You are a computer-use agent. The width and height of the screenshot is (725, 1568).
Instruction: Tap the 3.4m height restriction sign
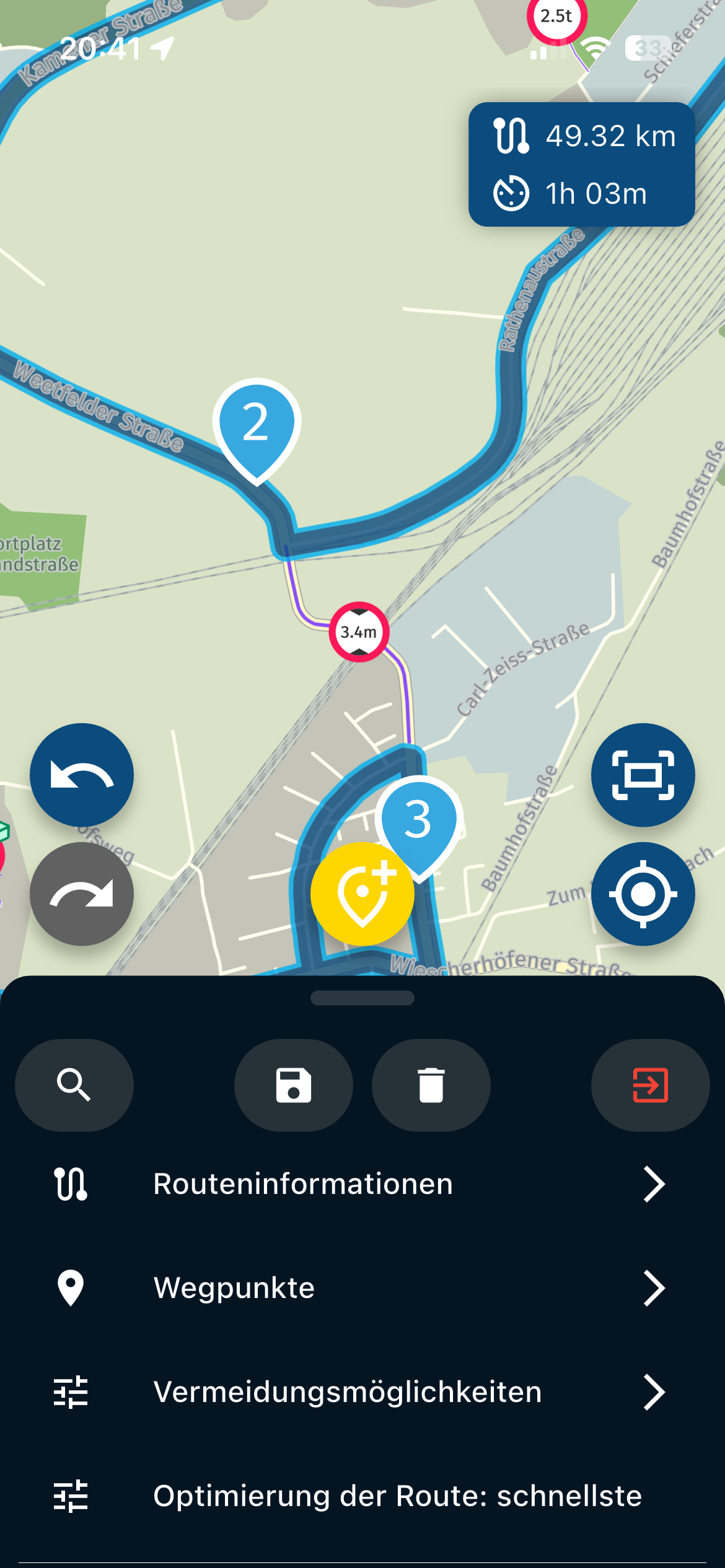point(359,632)
